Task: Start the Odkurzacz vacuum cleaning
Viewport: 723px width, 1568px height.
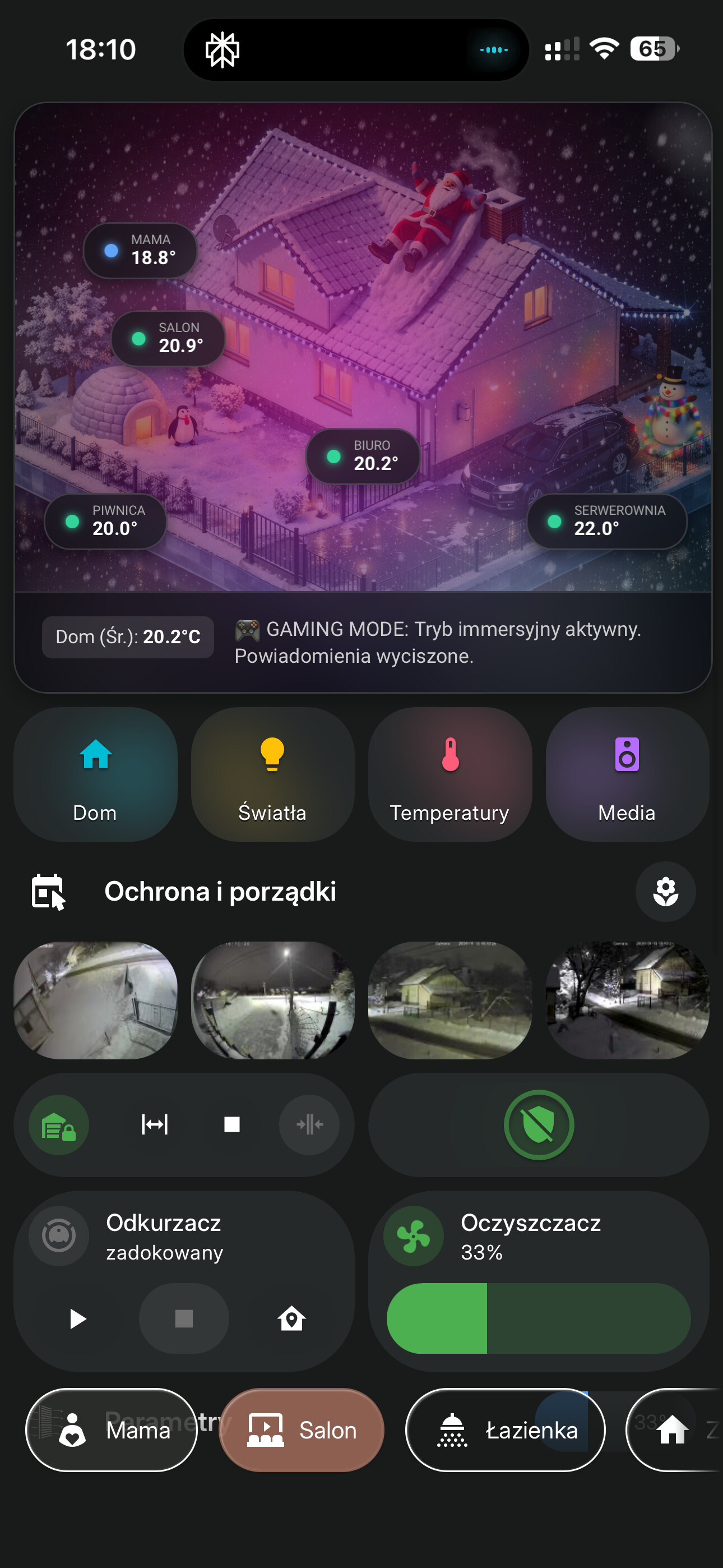Action: pyautogui.click(x=77, y=1318)
